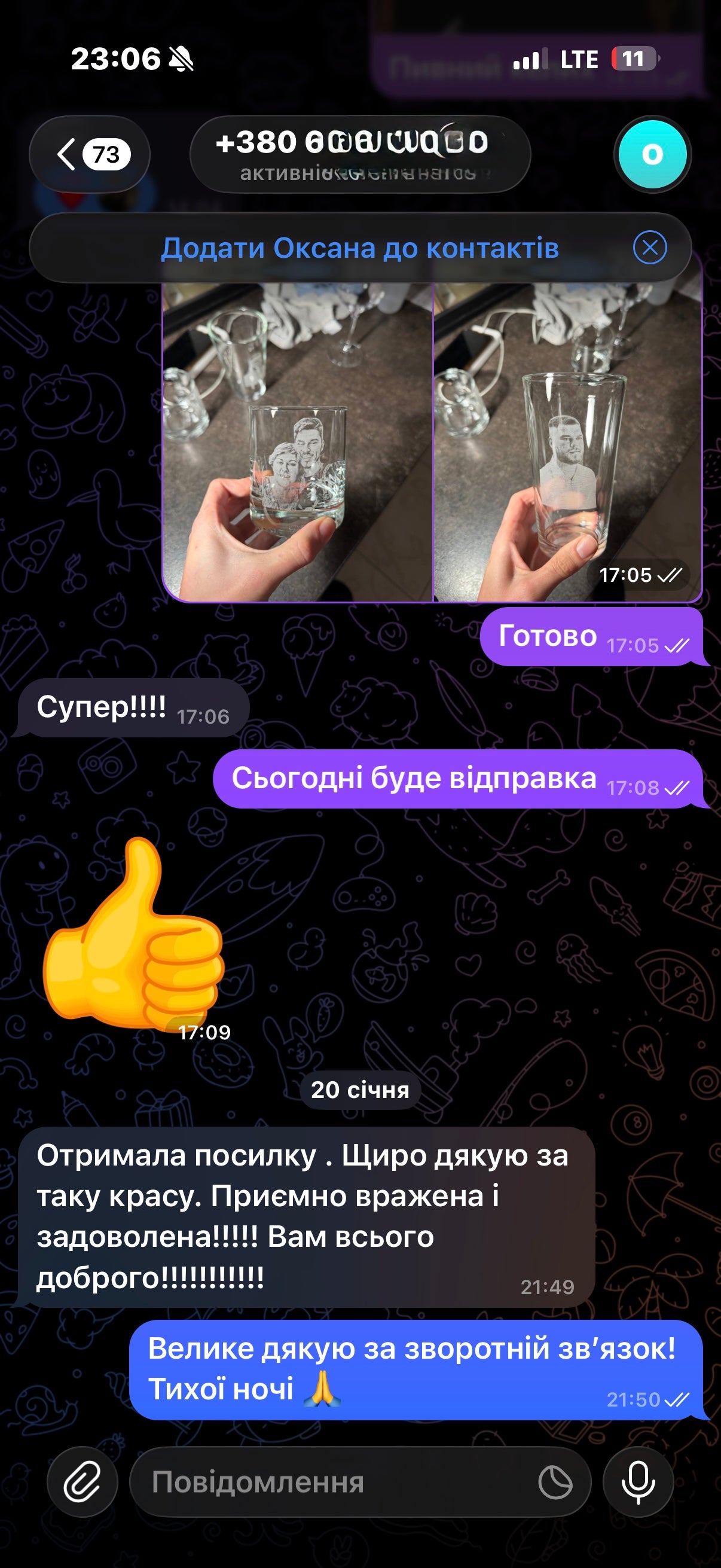The height and width of the screenshot is (1568, 721).
Task: Go back to the chat list
Action: 90,154
